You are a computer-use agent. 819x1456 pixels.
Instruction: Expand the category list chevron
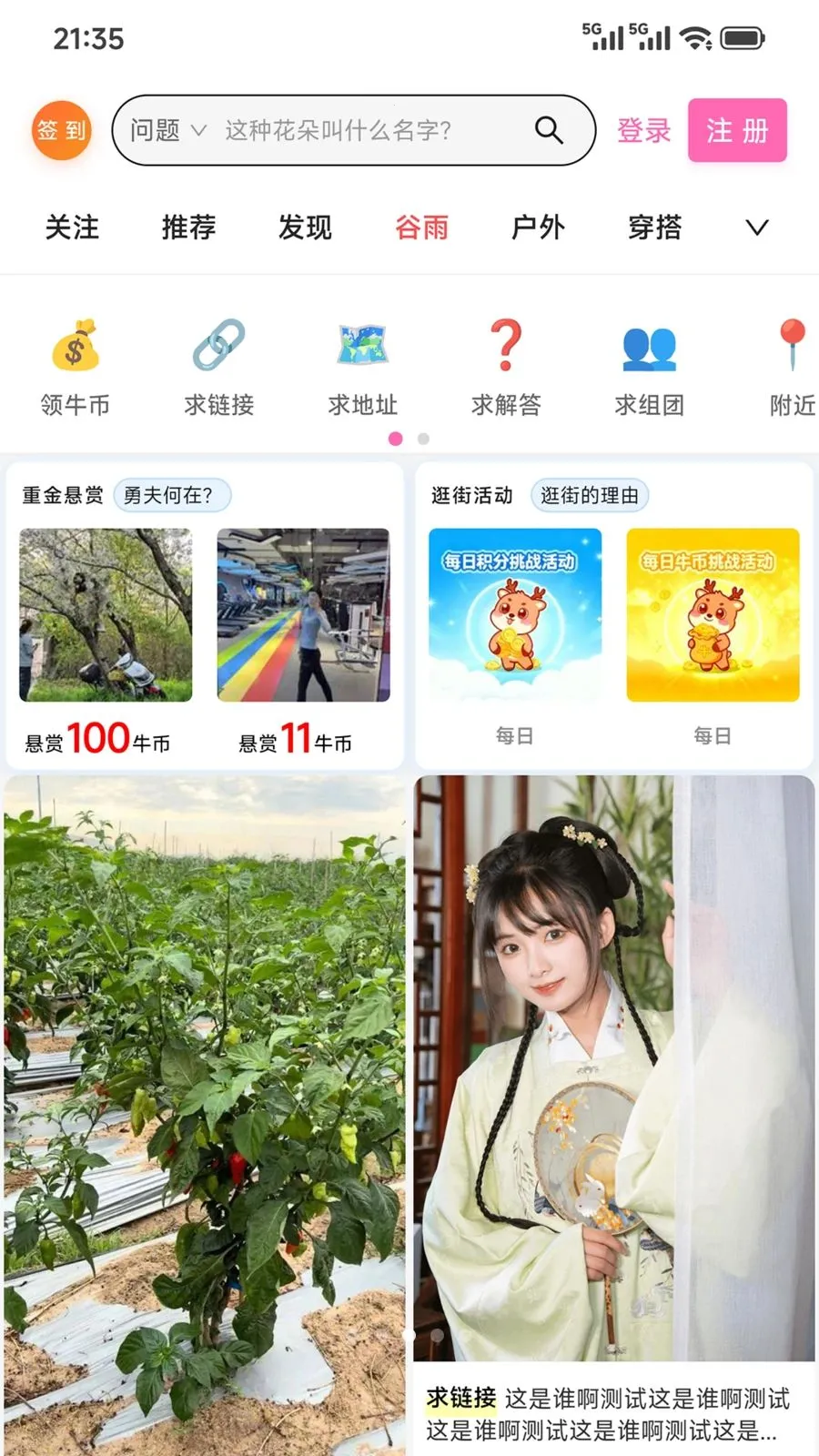tap(757, 227)
